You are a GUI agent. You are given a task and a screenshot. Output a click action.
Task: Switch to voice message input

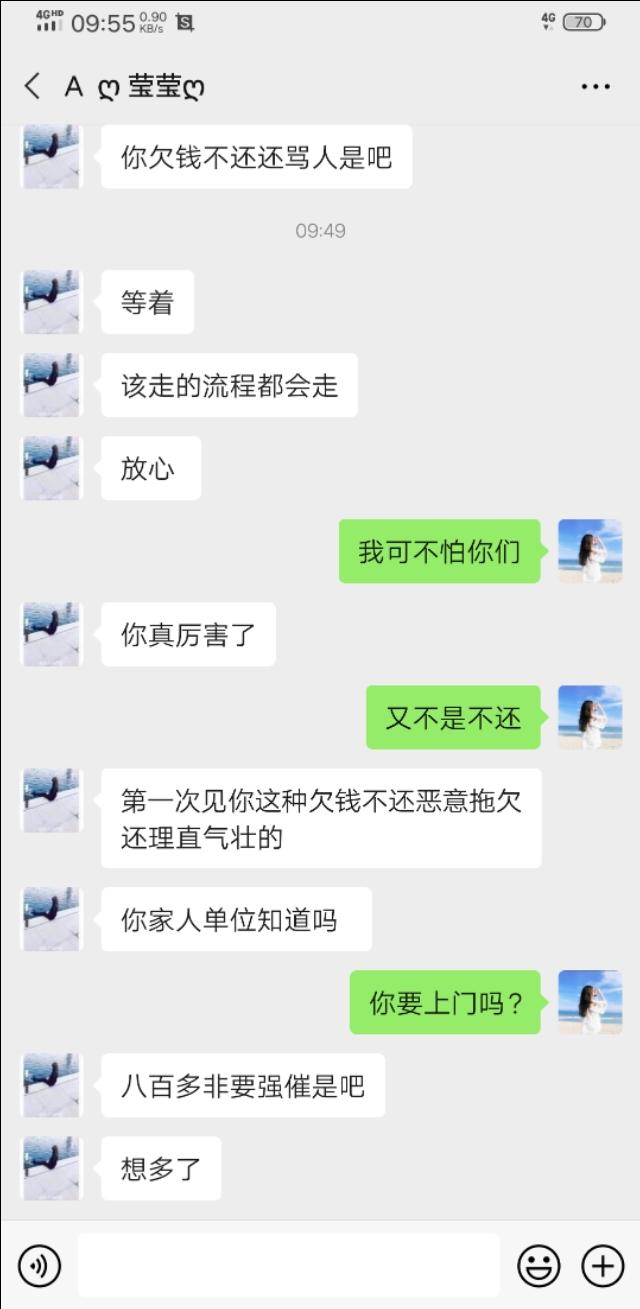click(40, 1266)
